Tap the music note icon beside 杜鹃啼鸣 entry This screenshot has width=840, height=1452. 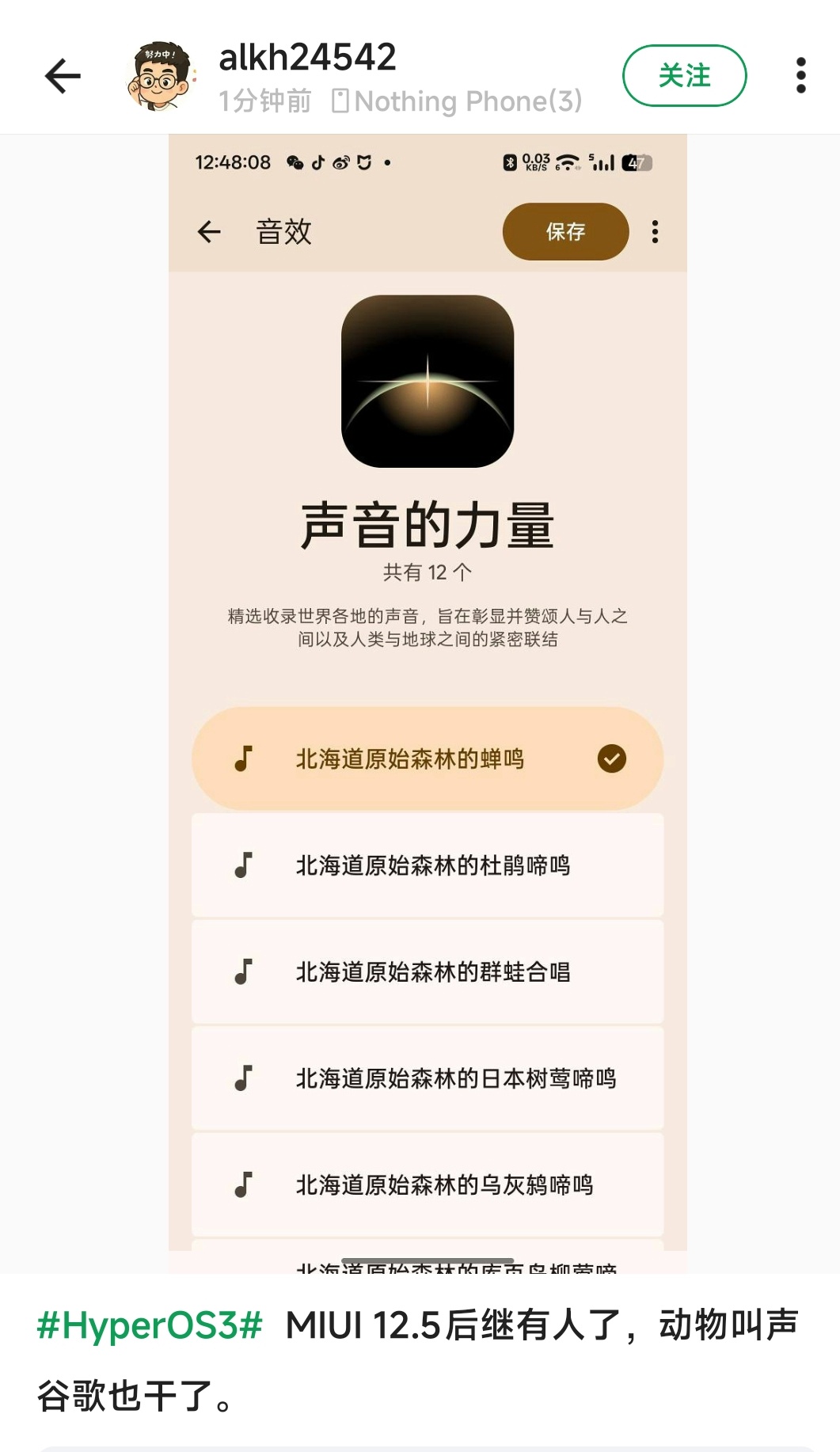241,865
